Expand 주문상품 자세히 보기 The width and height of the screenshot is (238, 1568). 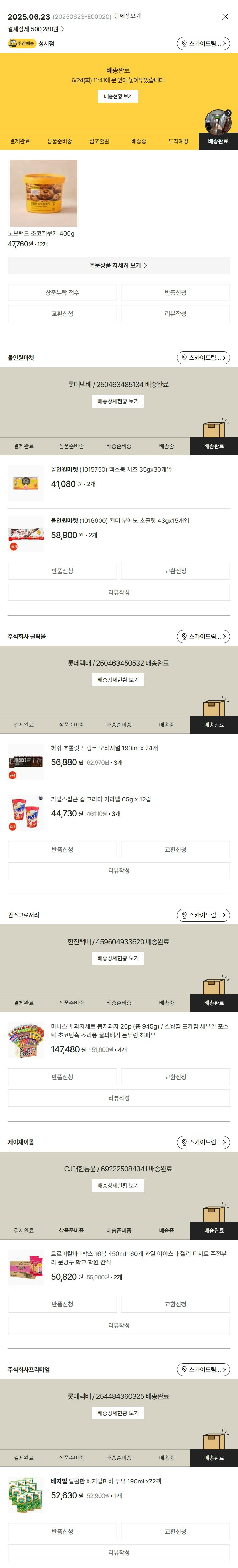[x=119, y=265]
